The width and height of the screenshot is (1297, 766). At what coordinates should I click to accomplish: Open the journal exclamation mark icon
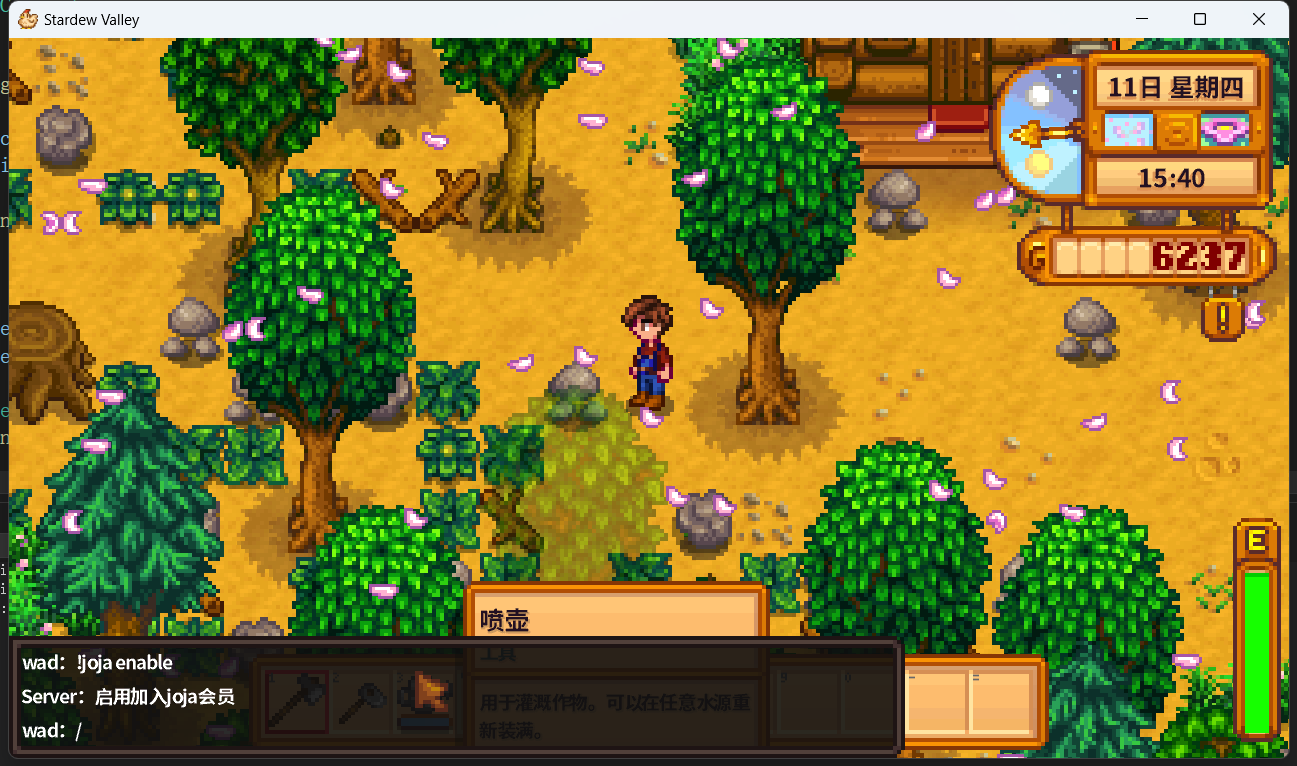tap(1222, 318)
